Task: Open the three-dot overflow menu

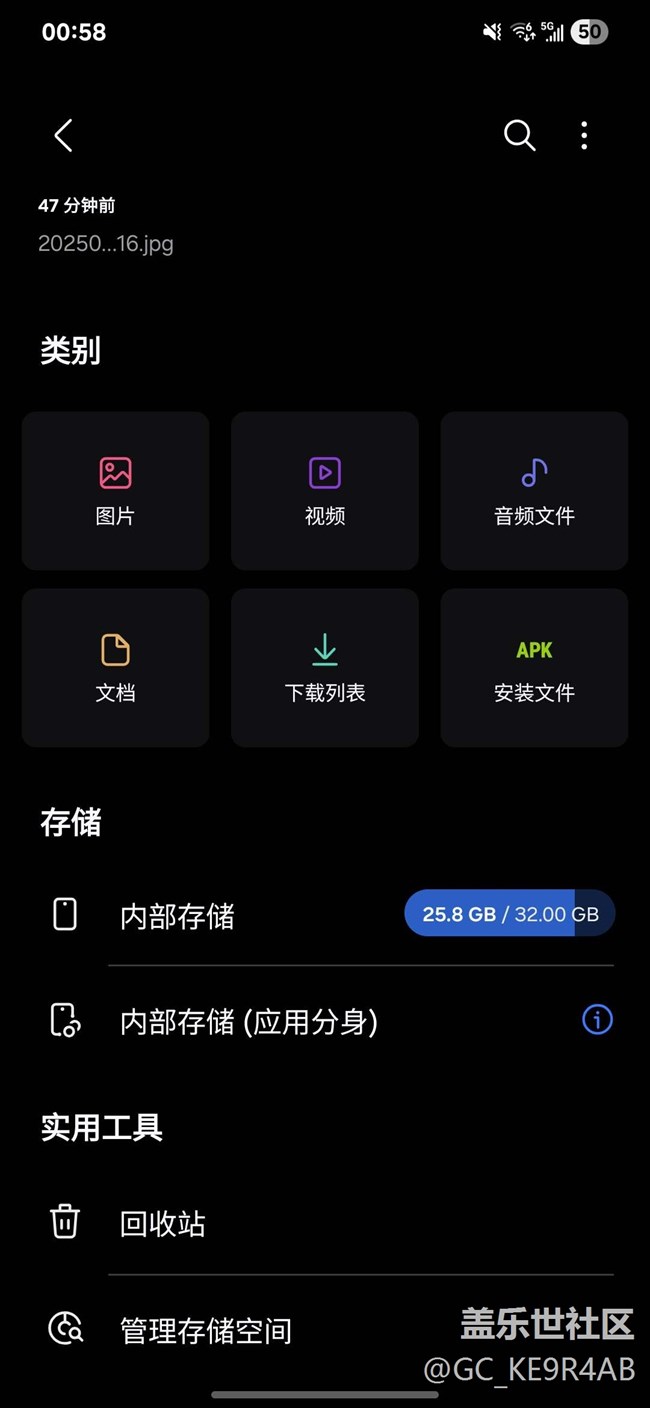Action: coord(584,135)
